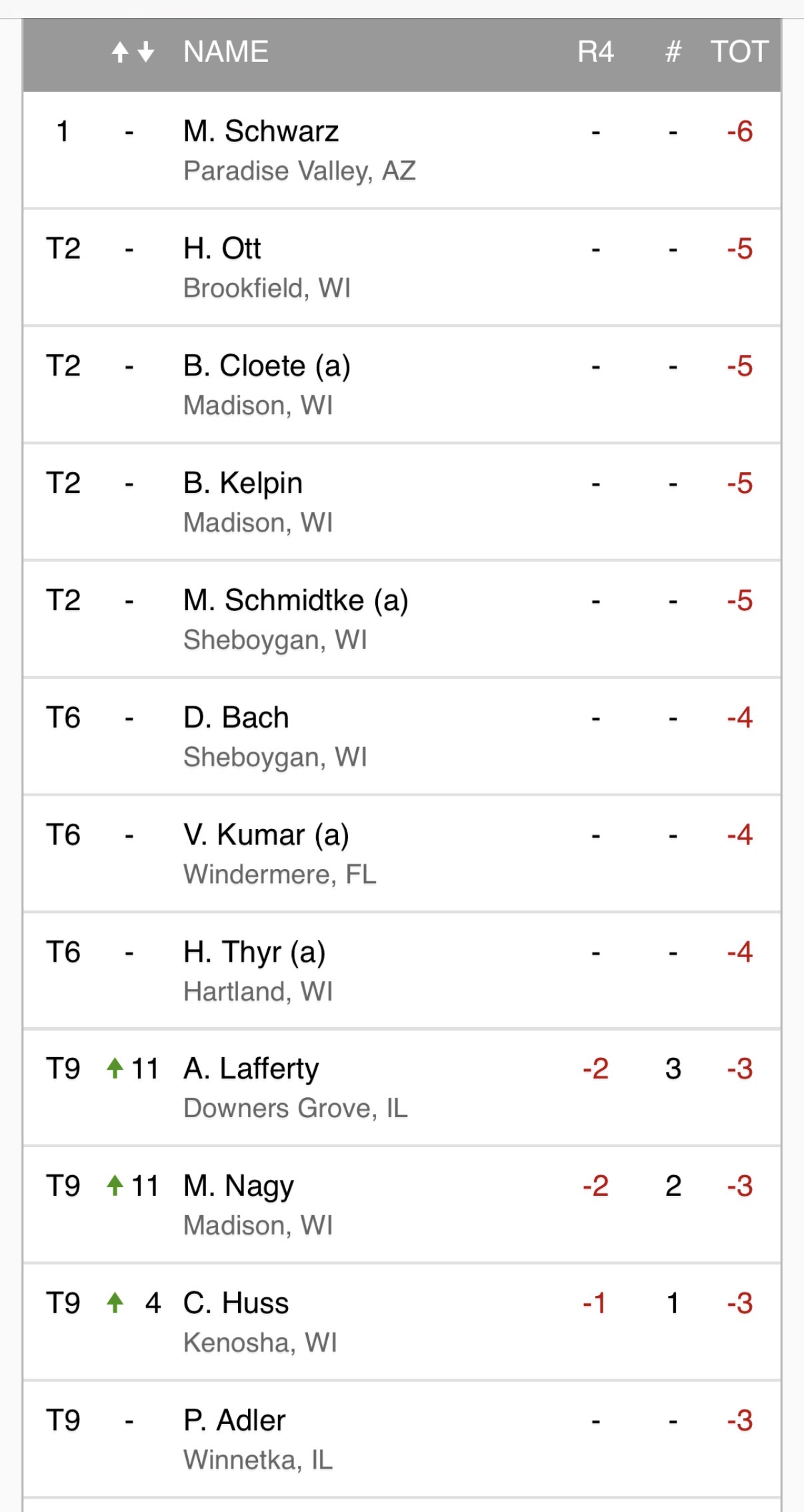View B. Cloete (a) details

(x=402, y=385)
